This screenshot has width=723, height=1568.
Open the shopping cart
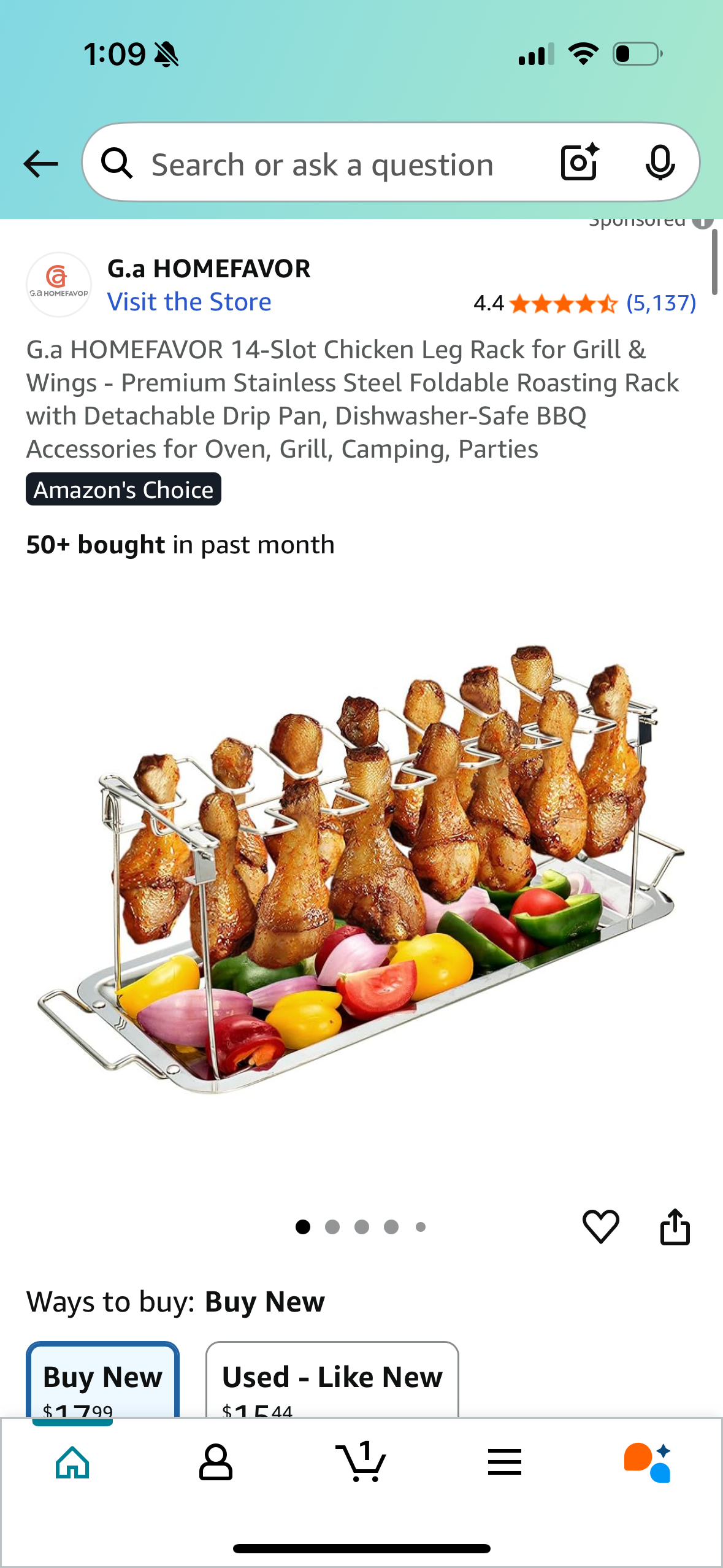coord(361,1462)
